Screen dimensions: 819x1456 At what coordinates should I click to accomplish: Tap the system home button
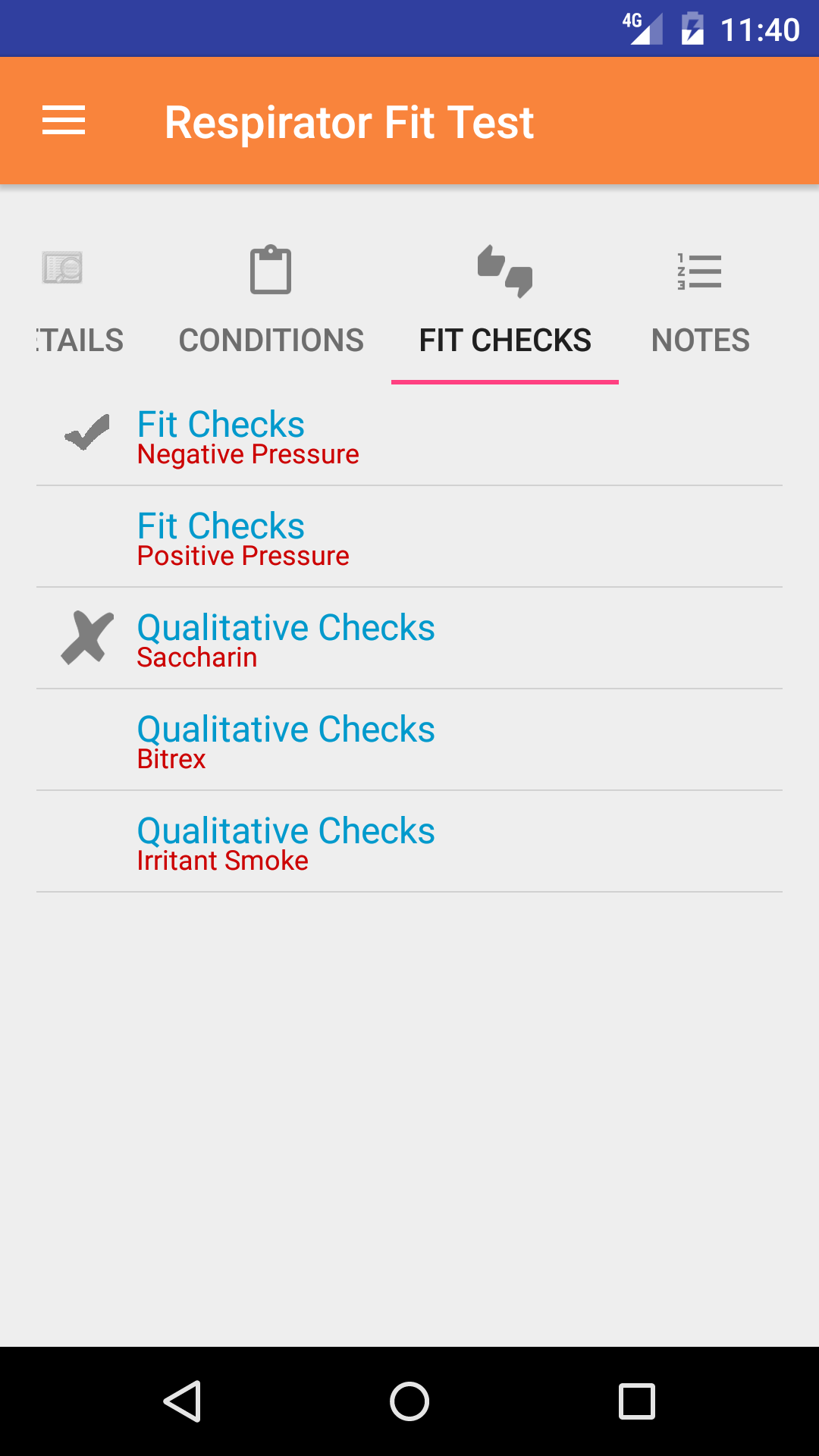409,1401
